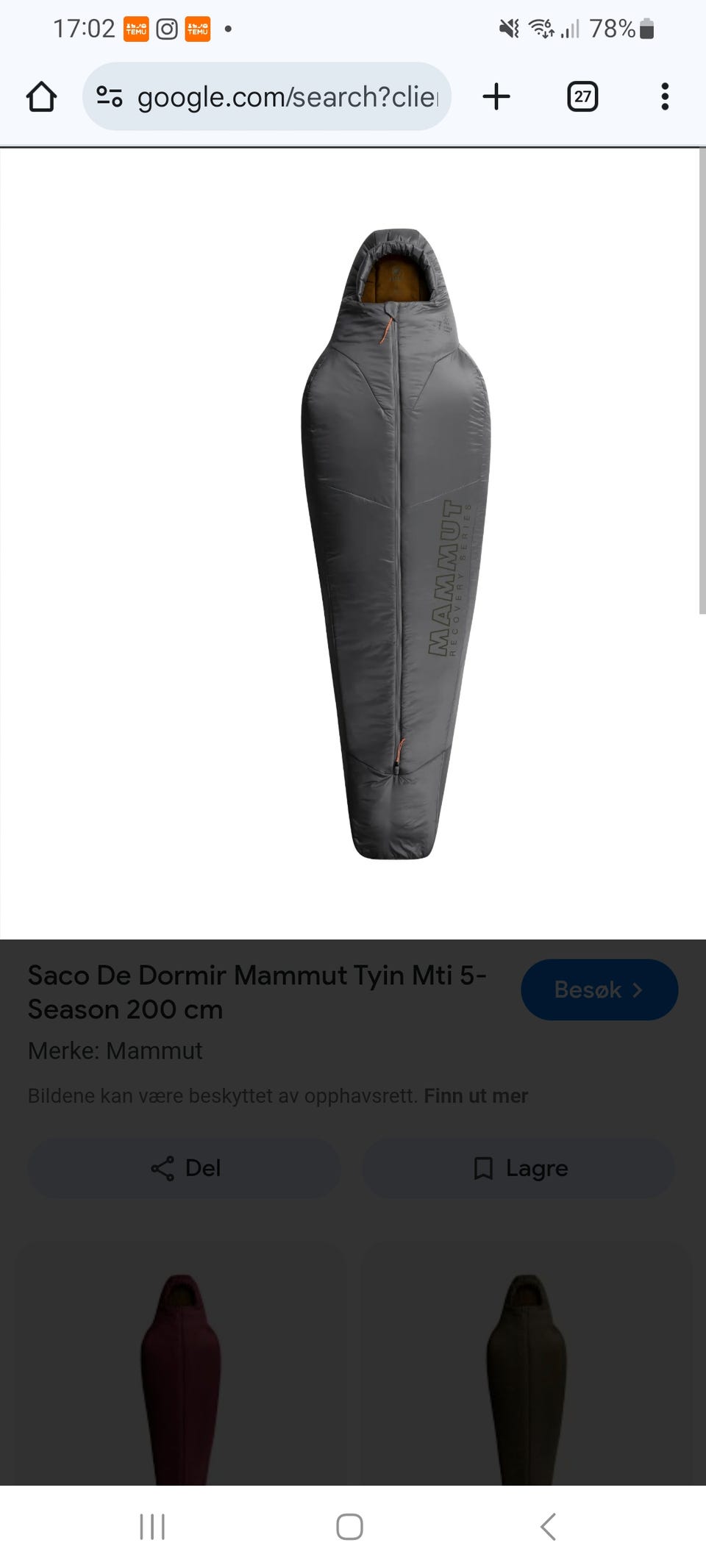Open the grey Mammut sleeping bag image
This screenshot has width=706, height=1568.
[396, 544]
